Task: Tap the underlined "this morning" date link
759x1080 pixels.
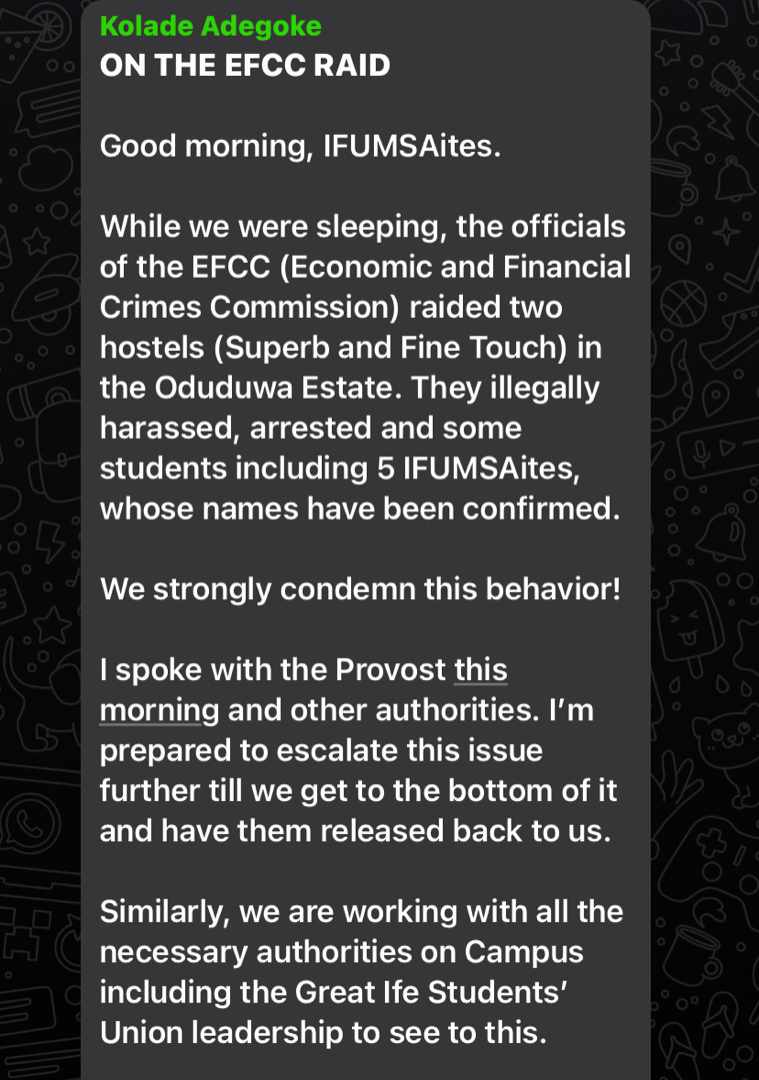Action: point(481,671)
